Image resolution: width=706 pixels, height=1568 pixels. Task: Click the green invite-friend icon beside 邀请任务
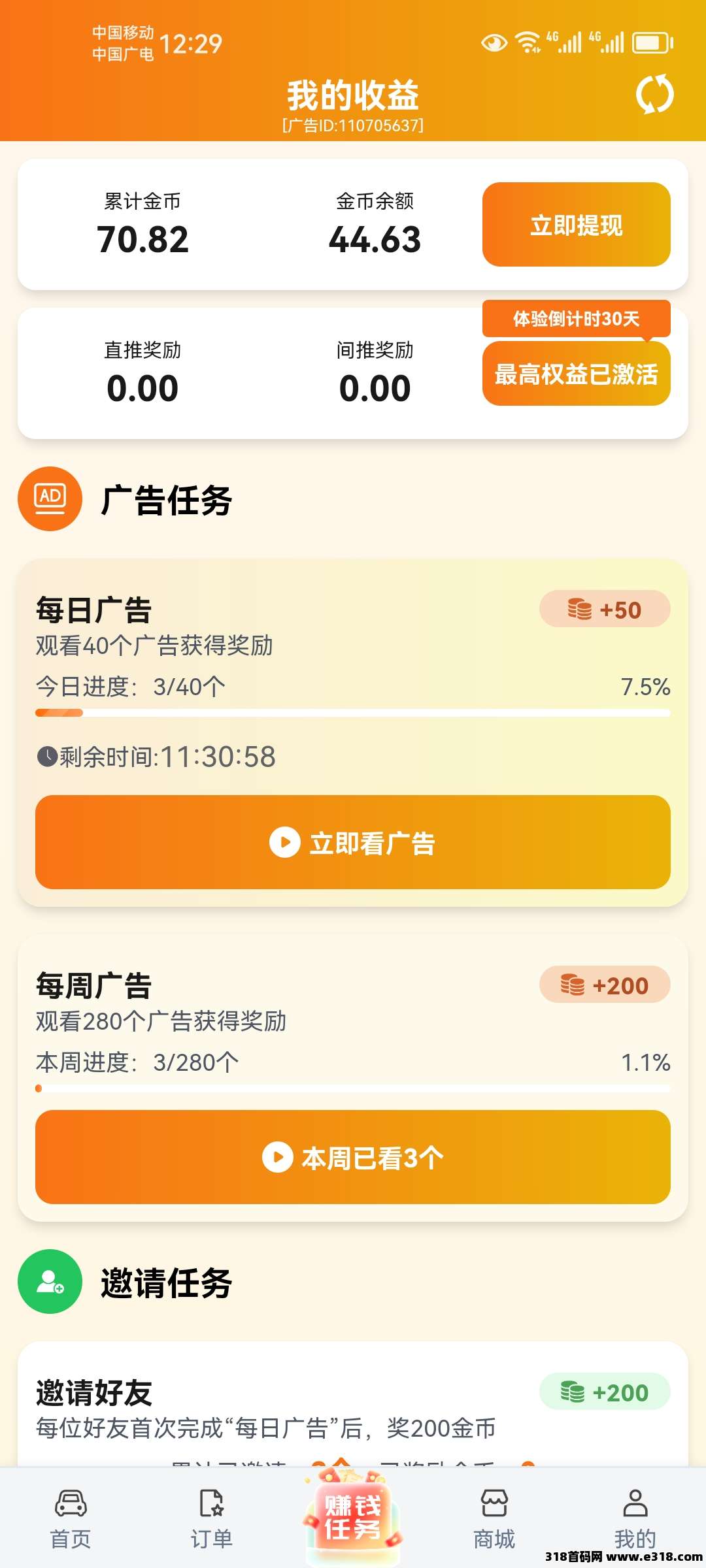pyautogui.click(x=49, y=1282)
